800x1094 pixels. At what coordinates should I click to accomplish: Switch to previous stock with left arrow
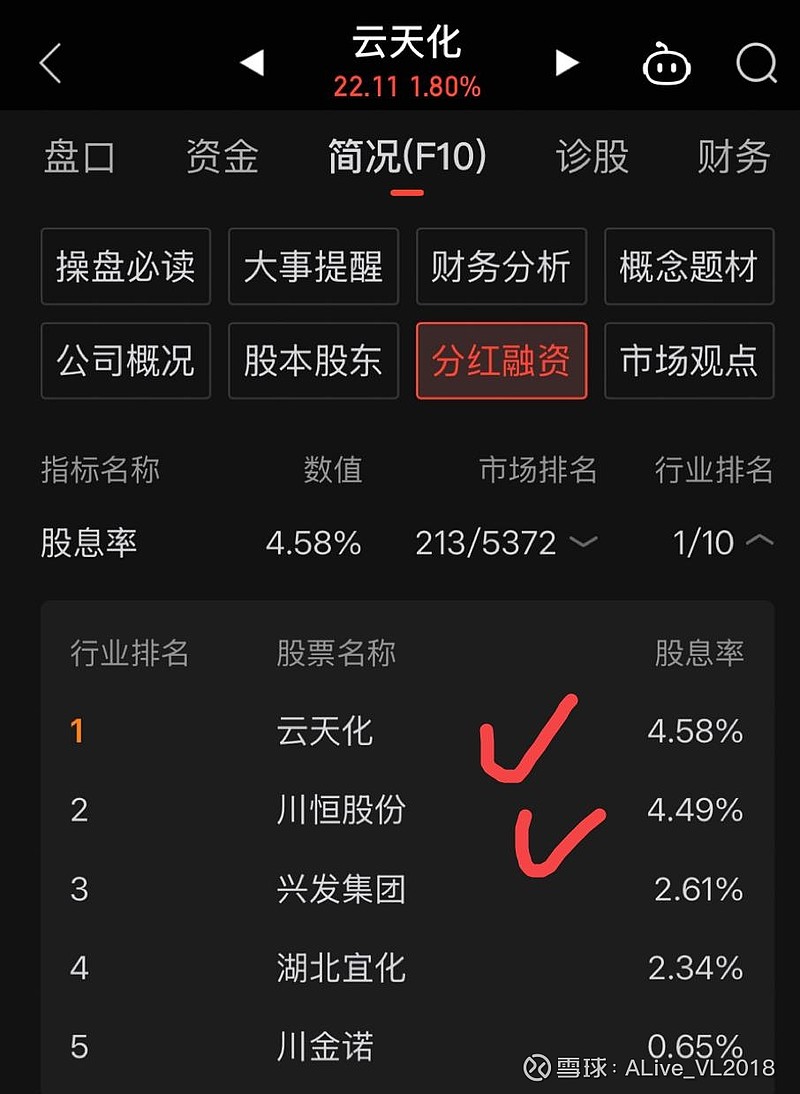(x=250, y=62)
